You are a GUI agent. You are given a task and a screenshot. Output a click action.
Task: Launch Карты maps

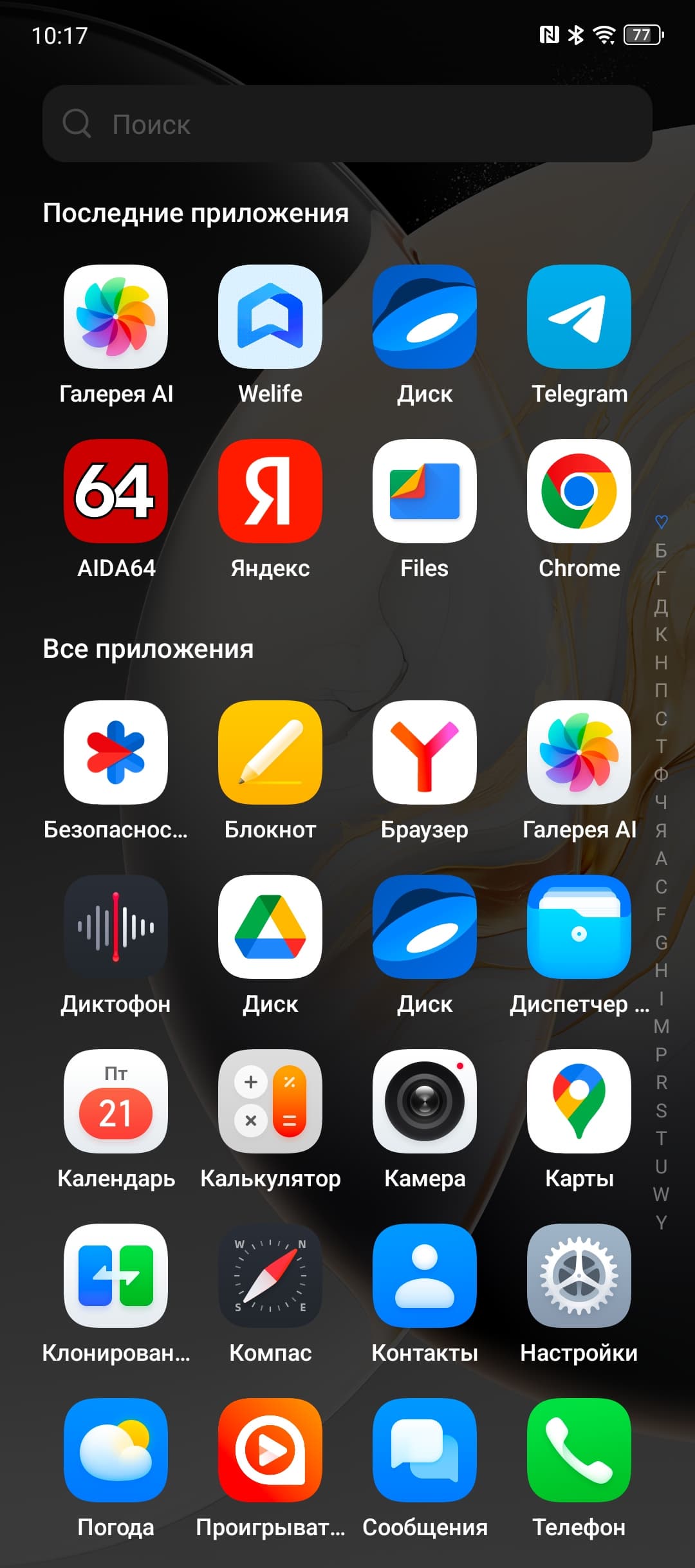click(x=579, y=1101)
